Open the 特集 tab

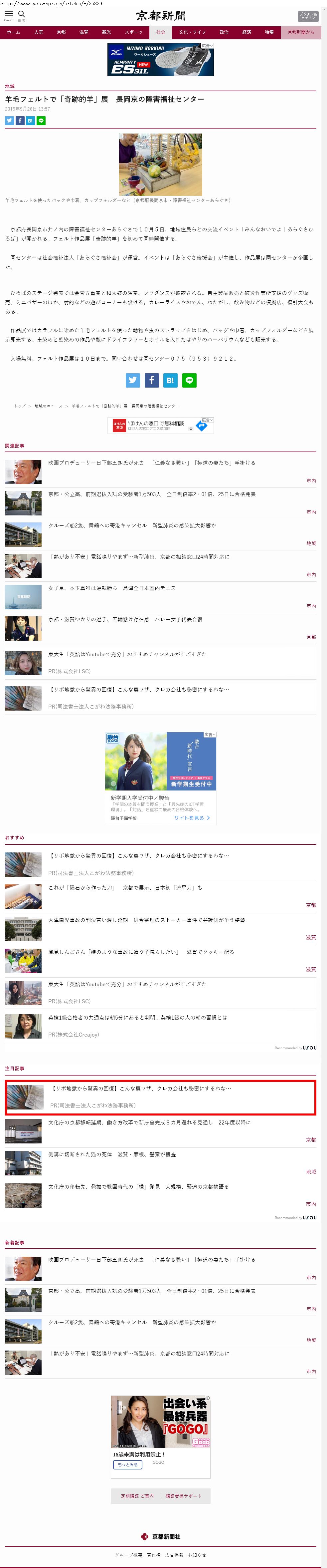tap(269, 32)
